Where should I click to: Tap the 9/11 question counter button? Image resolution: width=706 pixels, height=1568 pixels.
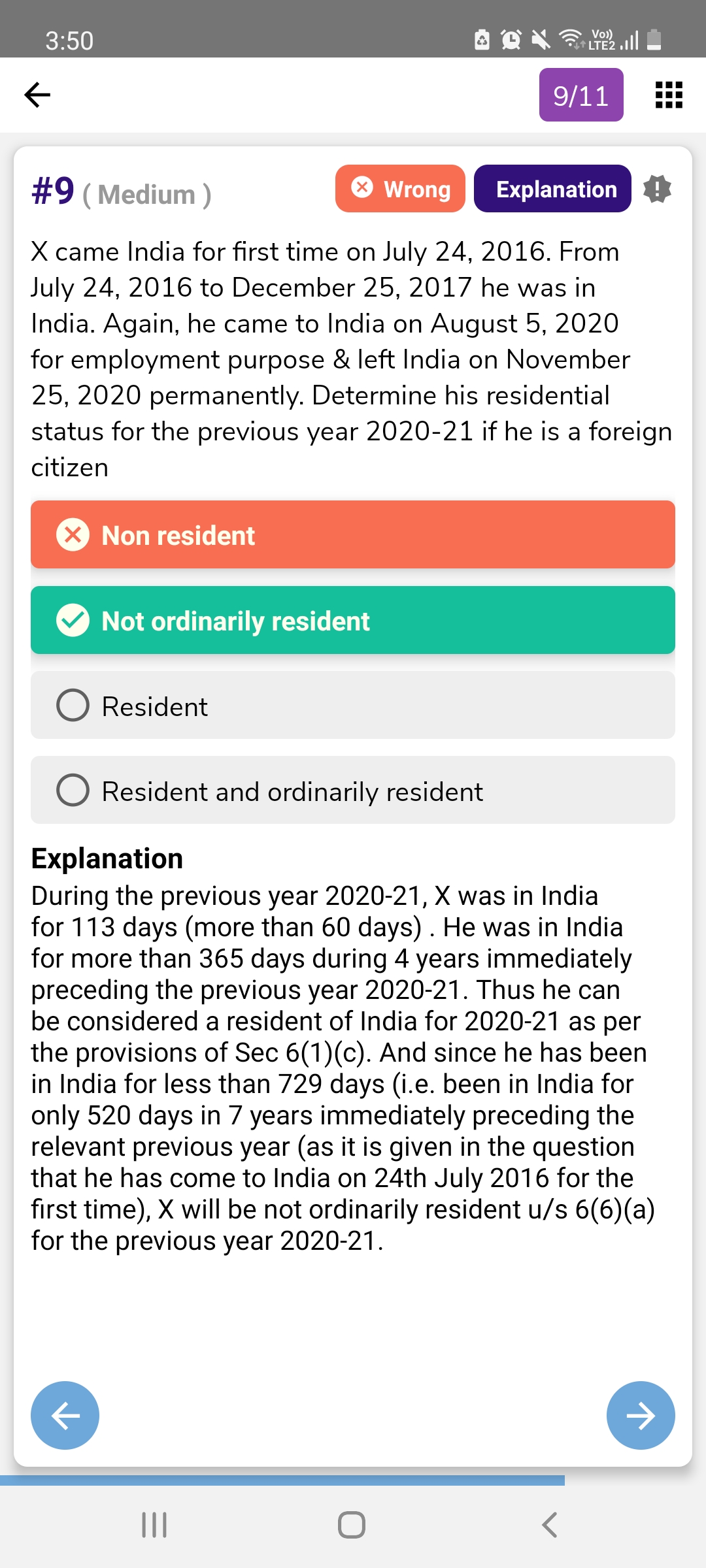point(580,95)
